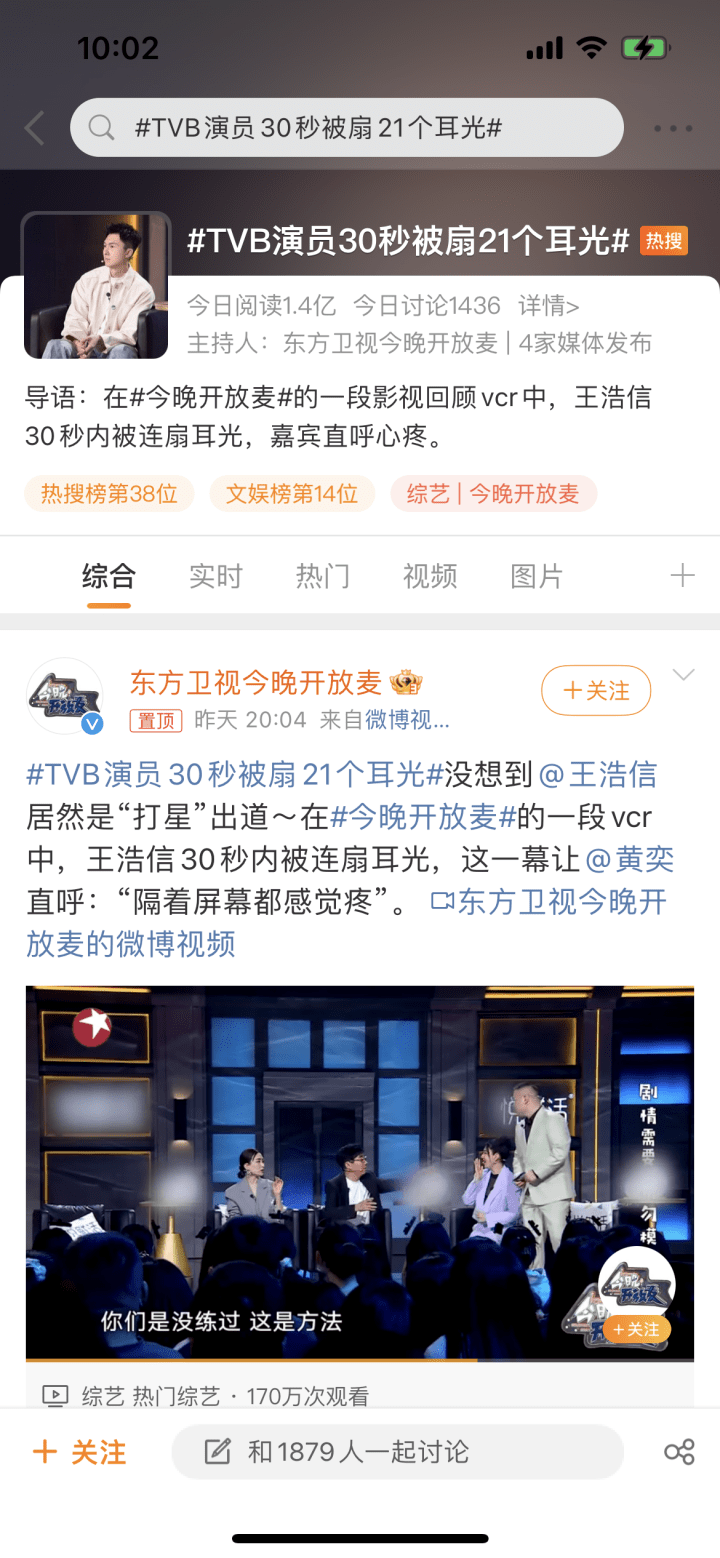
Task: Tap the plus to add a custom tab
Action: [682, 576]
